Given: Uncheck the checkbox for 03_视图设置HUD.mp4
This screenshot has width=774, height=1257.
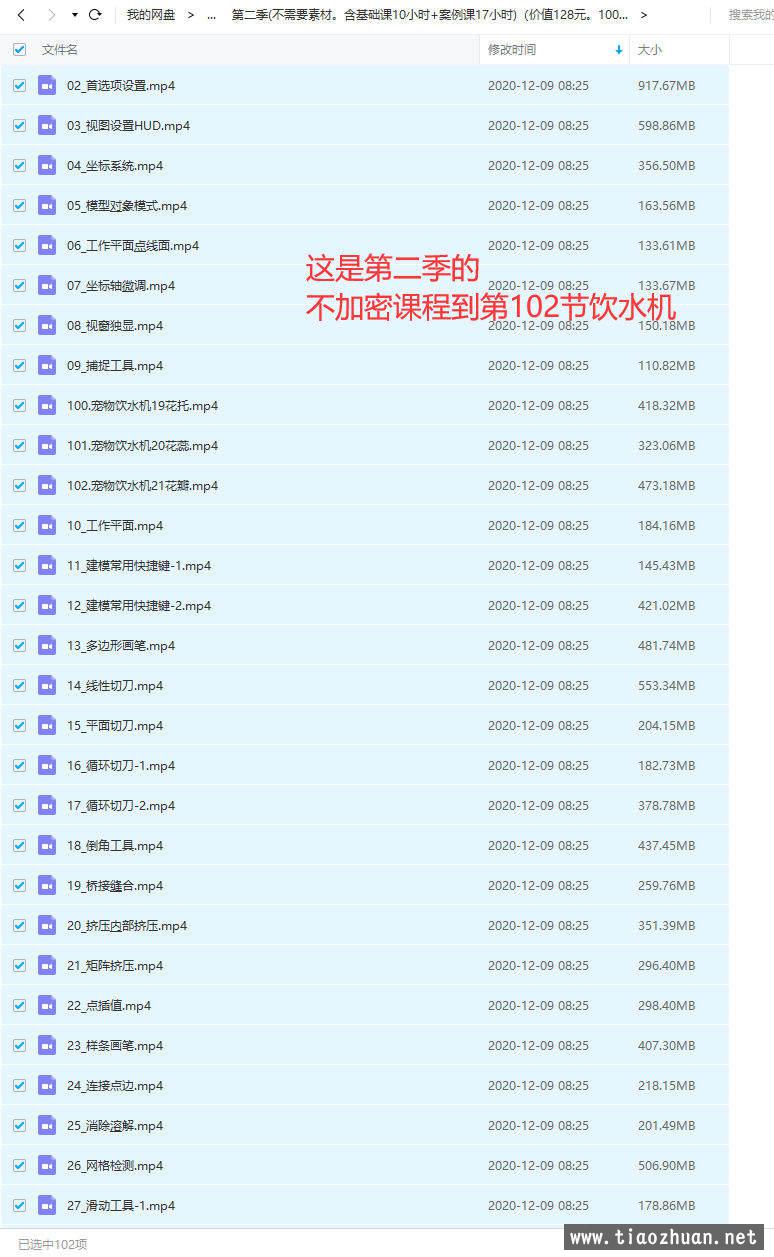Looking at the screenshot, I should click(19, 125).
